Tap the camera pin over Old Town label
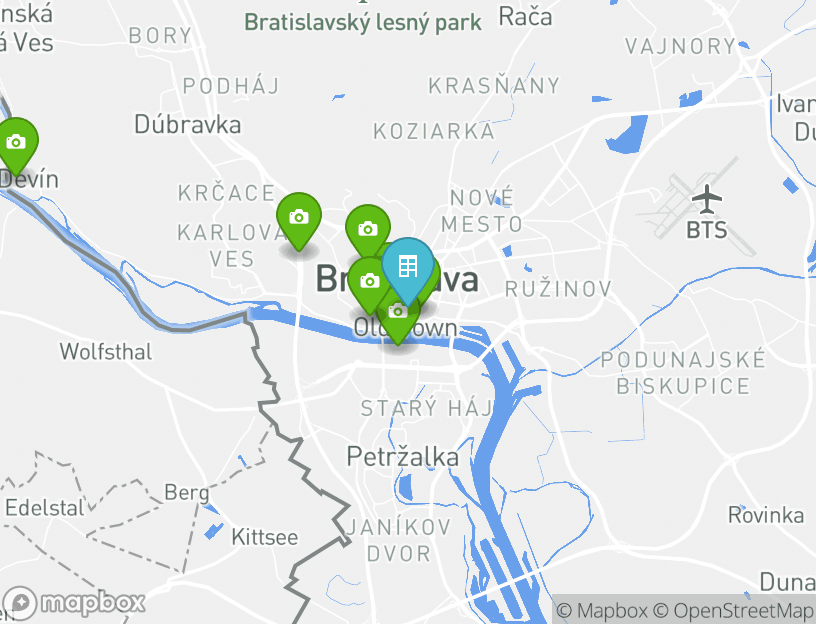The height and width of the screenshot is (624, 816). [397, 318]
